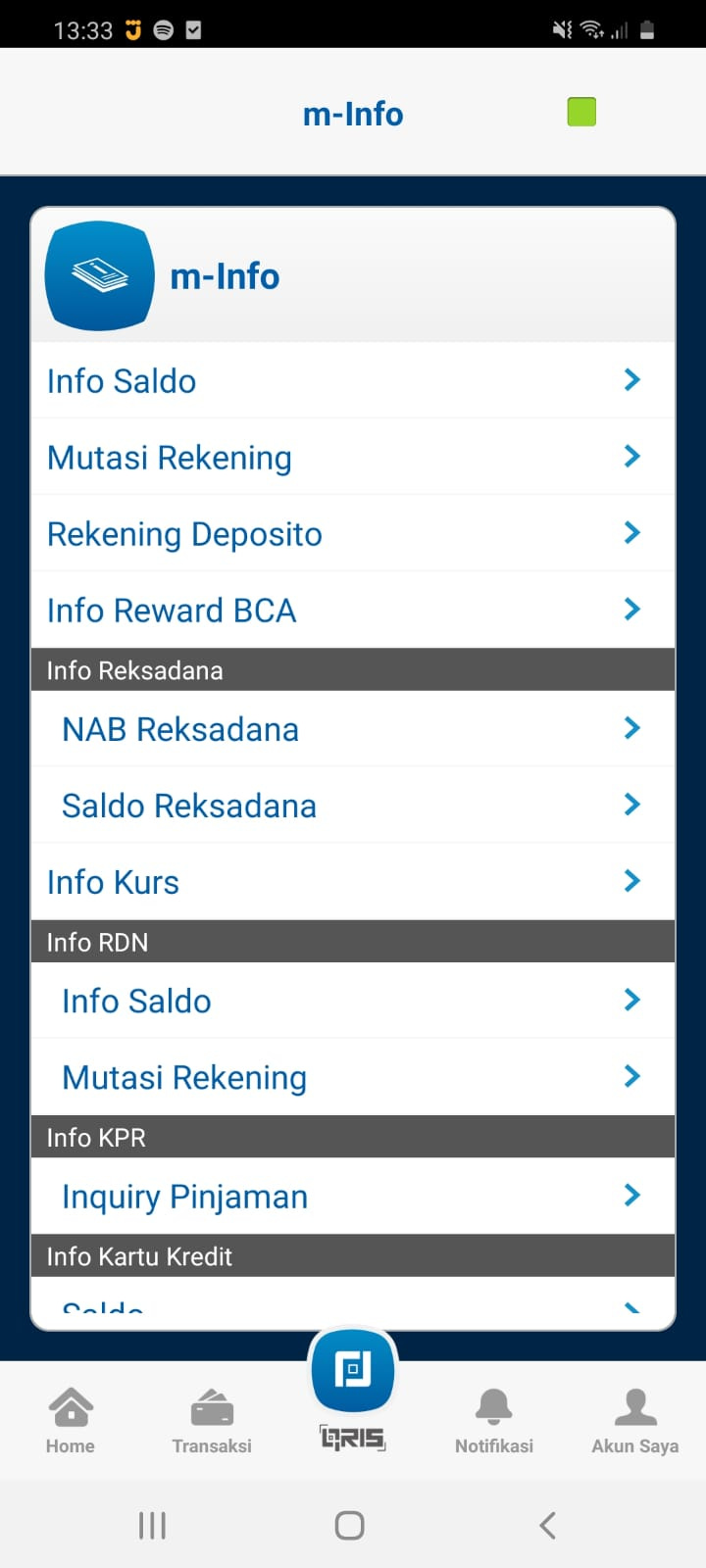
Task: Switch to the Transaksi tab
Action: click(x=212, y=1420)
